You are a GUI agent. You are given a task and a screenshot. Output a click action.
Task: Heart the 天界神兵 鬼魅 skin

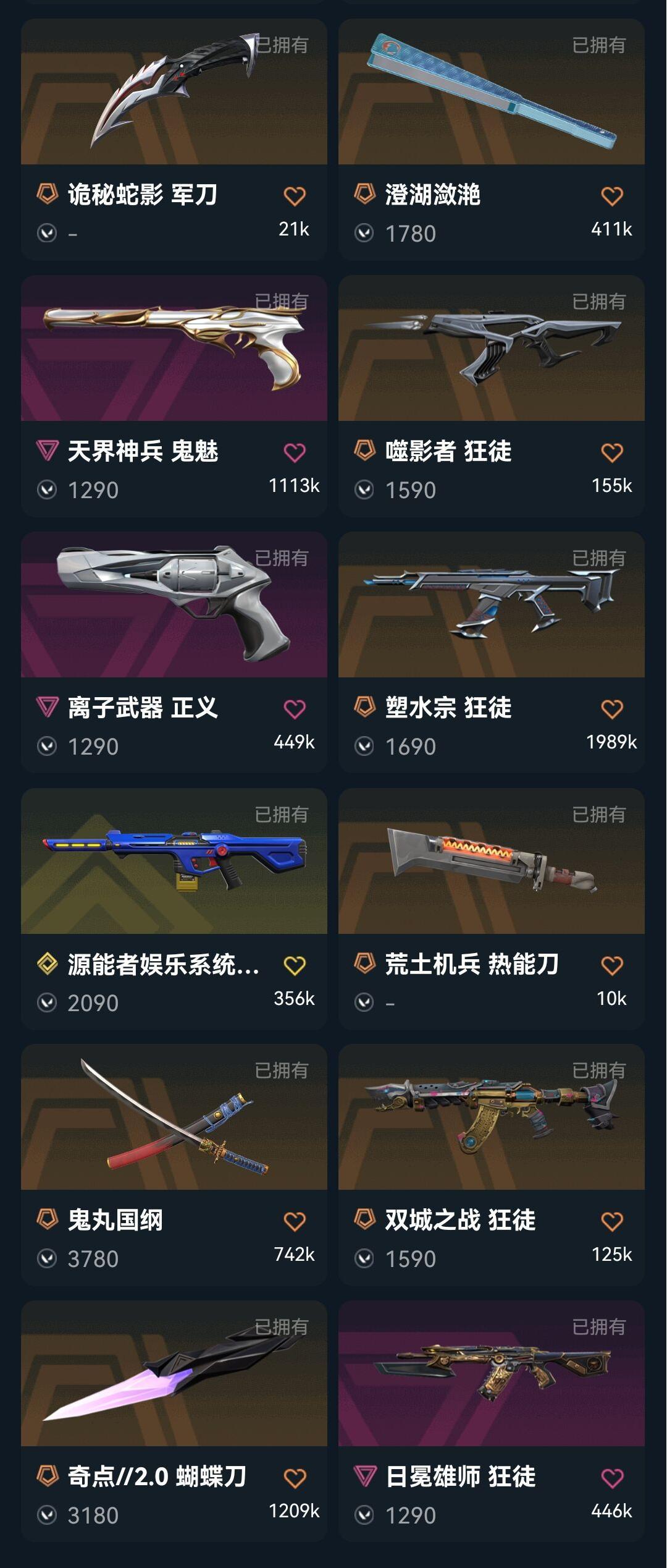tap(294, 452)
